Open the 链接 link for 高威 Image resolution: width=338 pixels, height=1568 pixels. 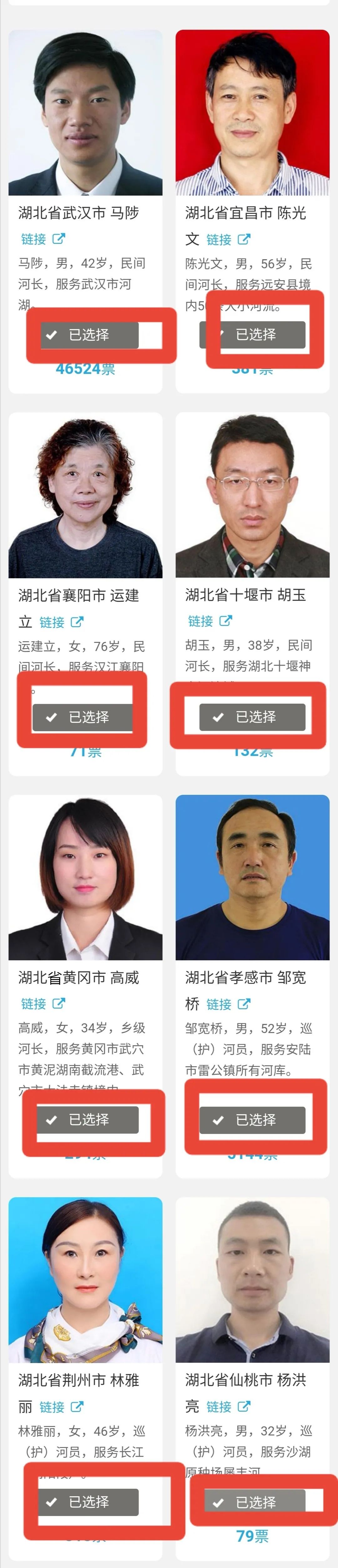43,1004
